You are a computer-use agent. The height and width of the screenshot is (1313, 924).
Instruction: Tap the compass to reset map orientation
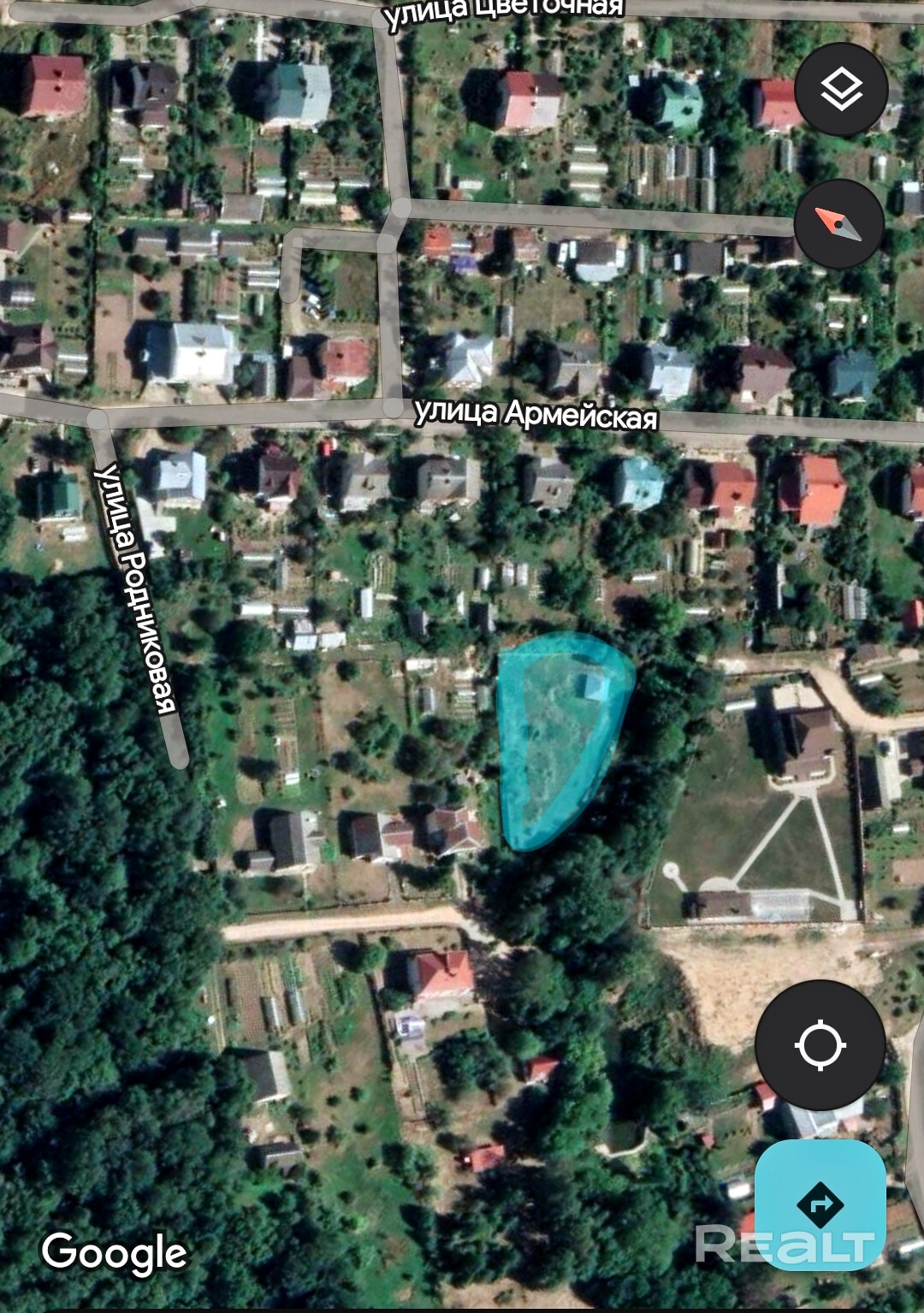838,225
